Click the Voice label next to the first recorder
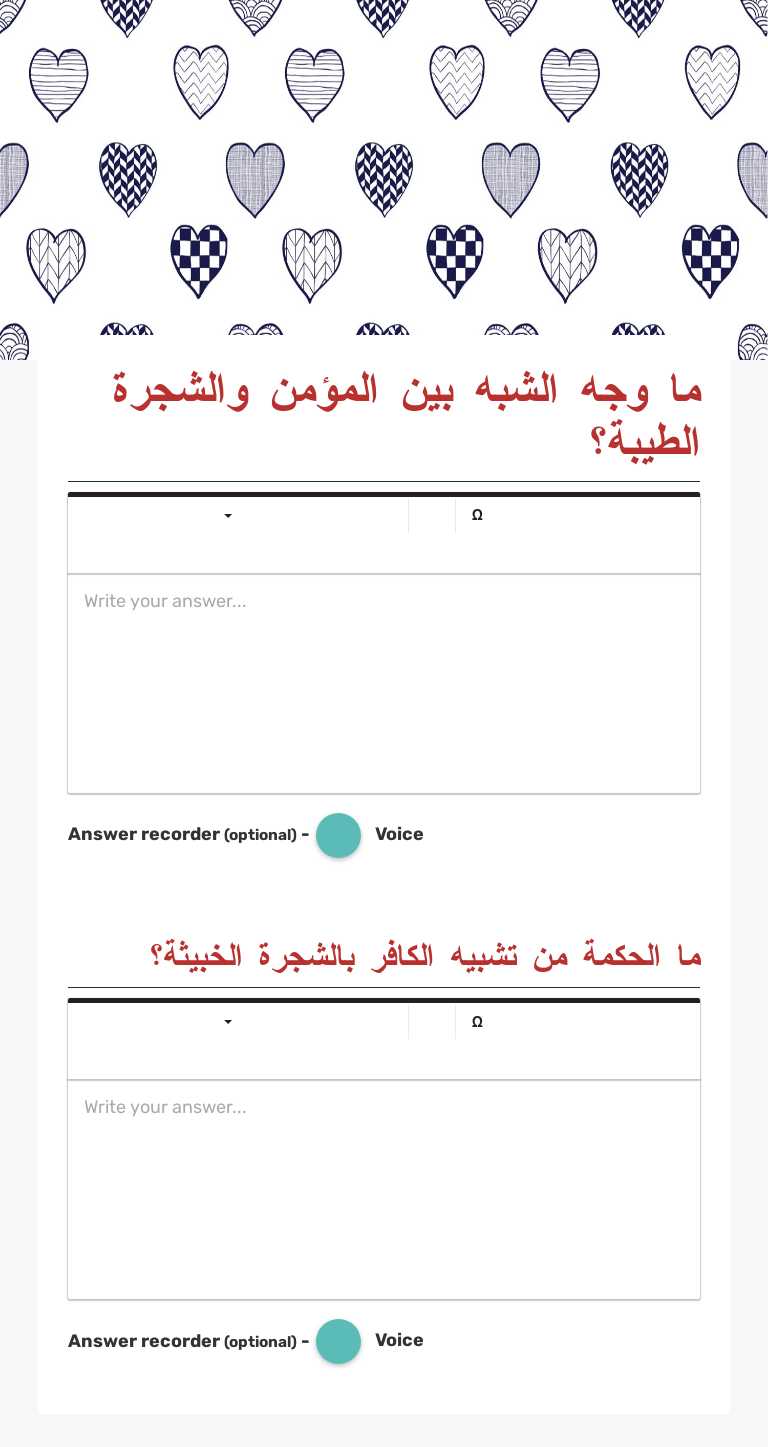 point(399,834)
